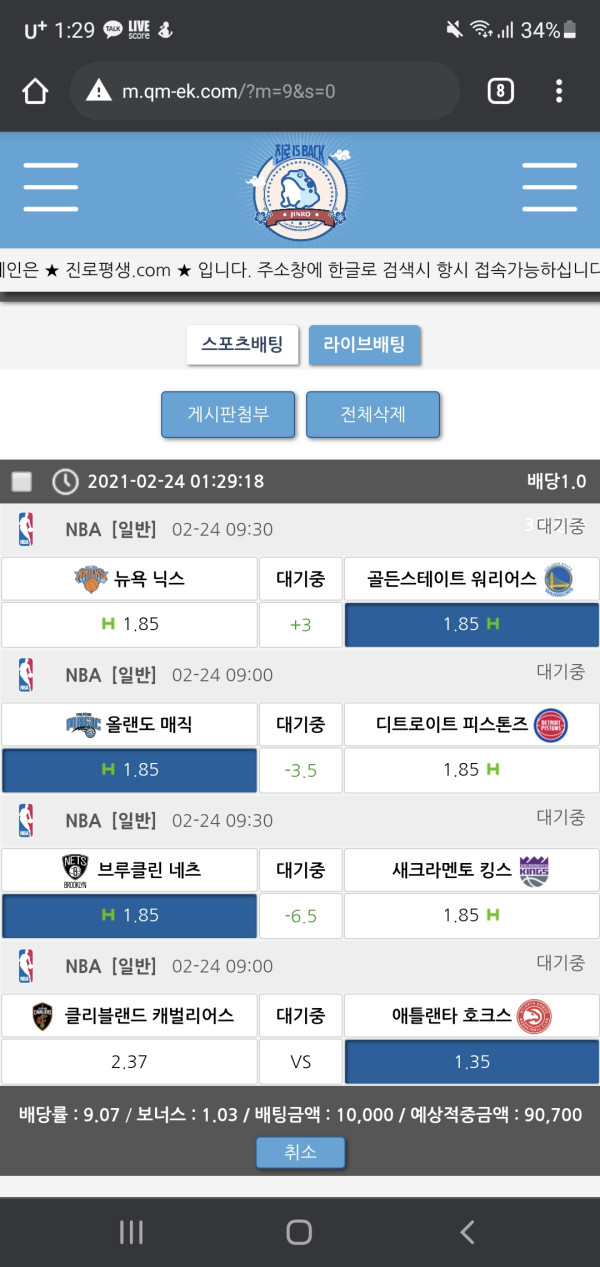Switch to 스포츠배팅 tab
The height and width of the screenshot is (1267, 600).
click(242, 345)
